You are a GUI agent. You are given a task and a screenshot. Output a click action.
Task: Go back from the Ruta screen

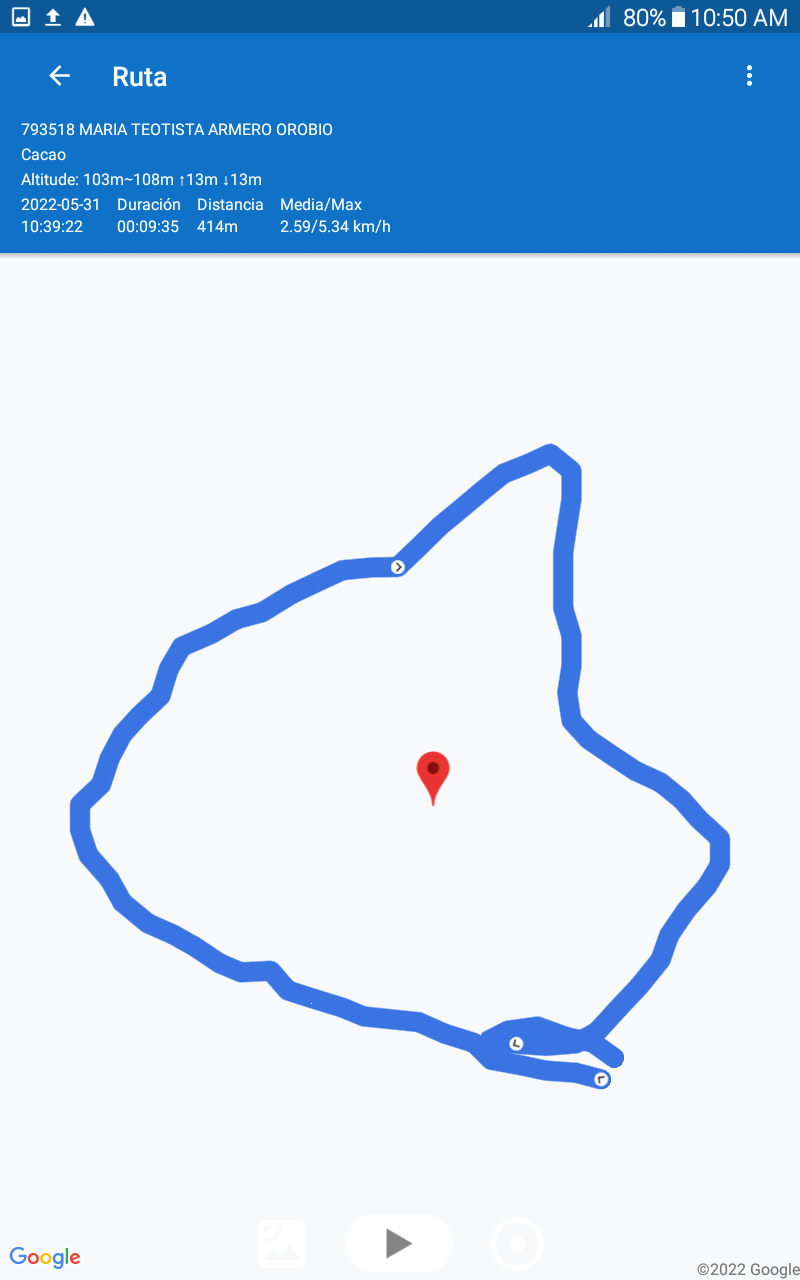(60, 76)
